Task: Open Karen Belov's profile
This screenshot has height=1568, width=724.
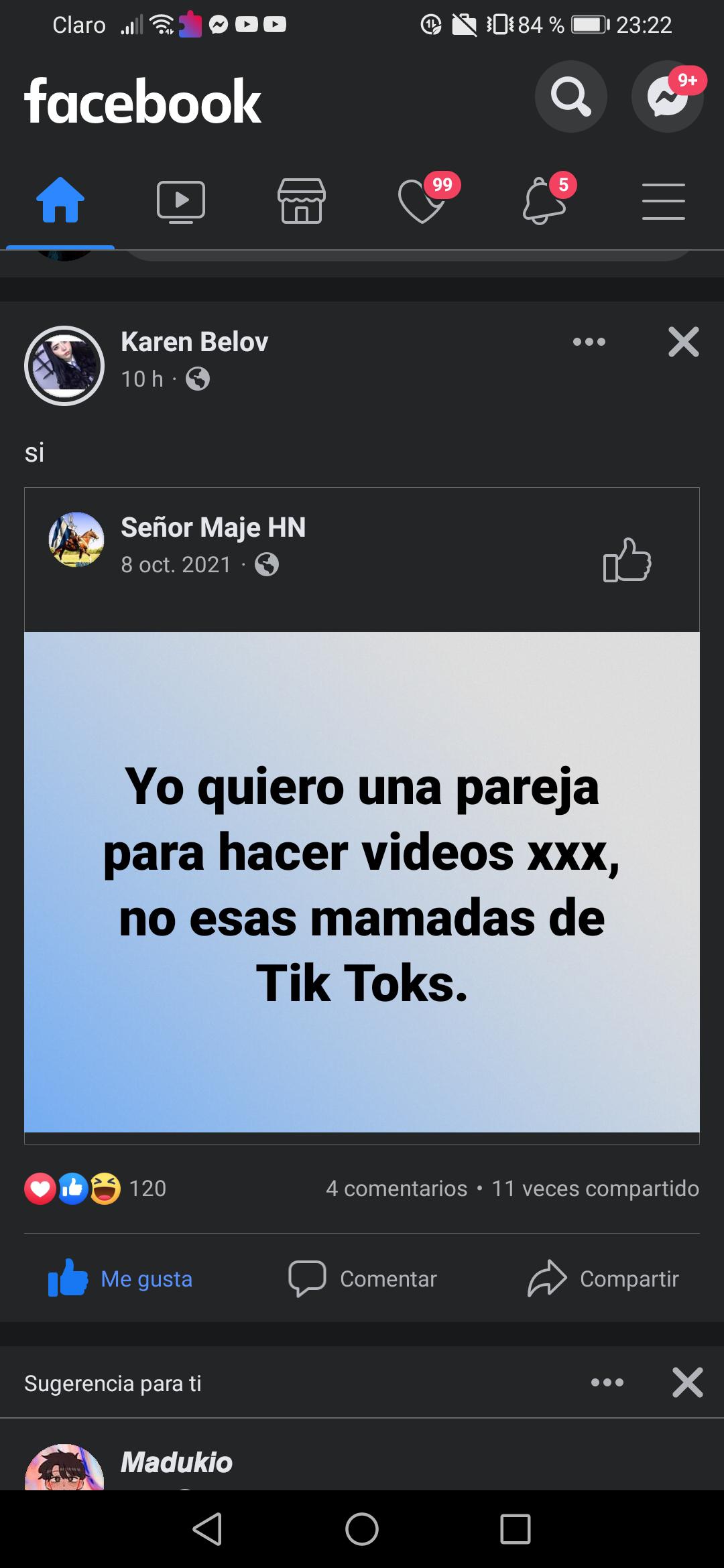Action: (194, 342)
